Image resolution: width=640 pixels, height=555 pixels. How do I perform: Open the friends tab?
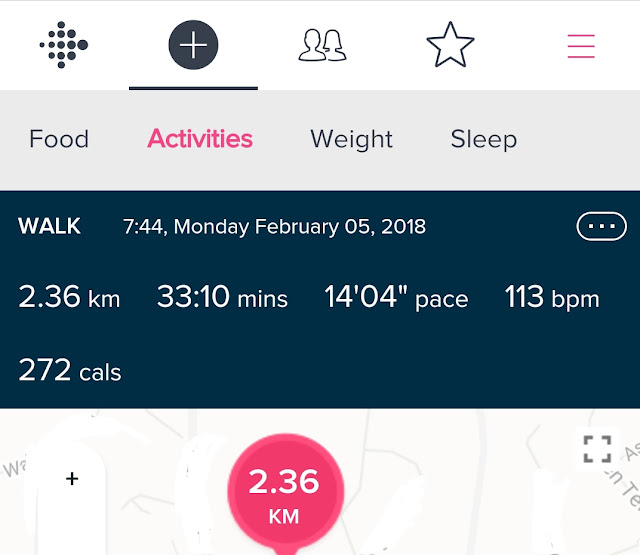tap(322, 45)
